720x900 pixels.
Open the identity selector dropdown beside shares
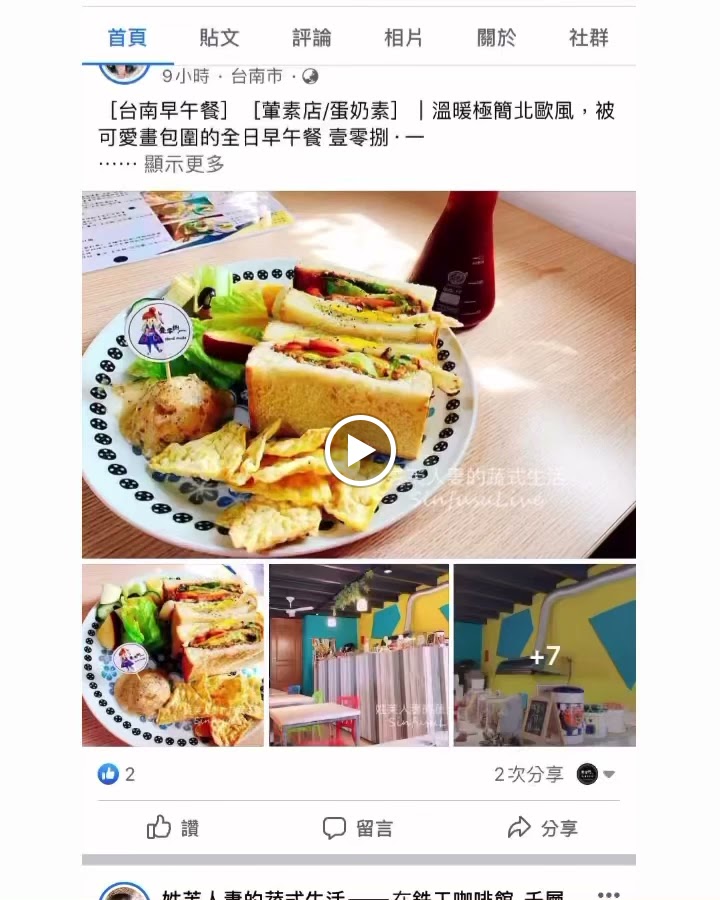tap(595, 774)
